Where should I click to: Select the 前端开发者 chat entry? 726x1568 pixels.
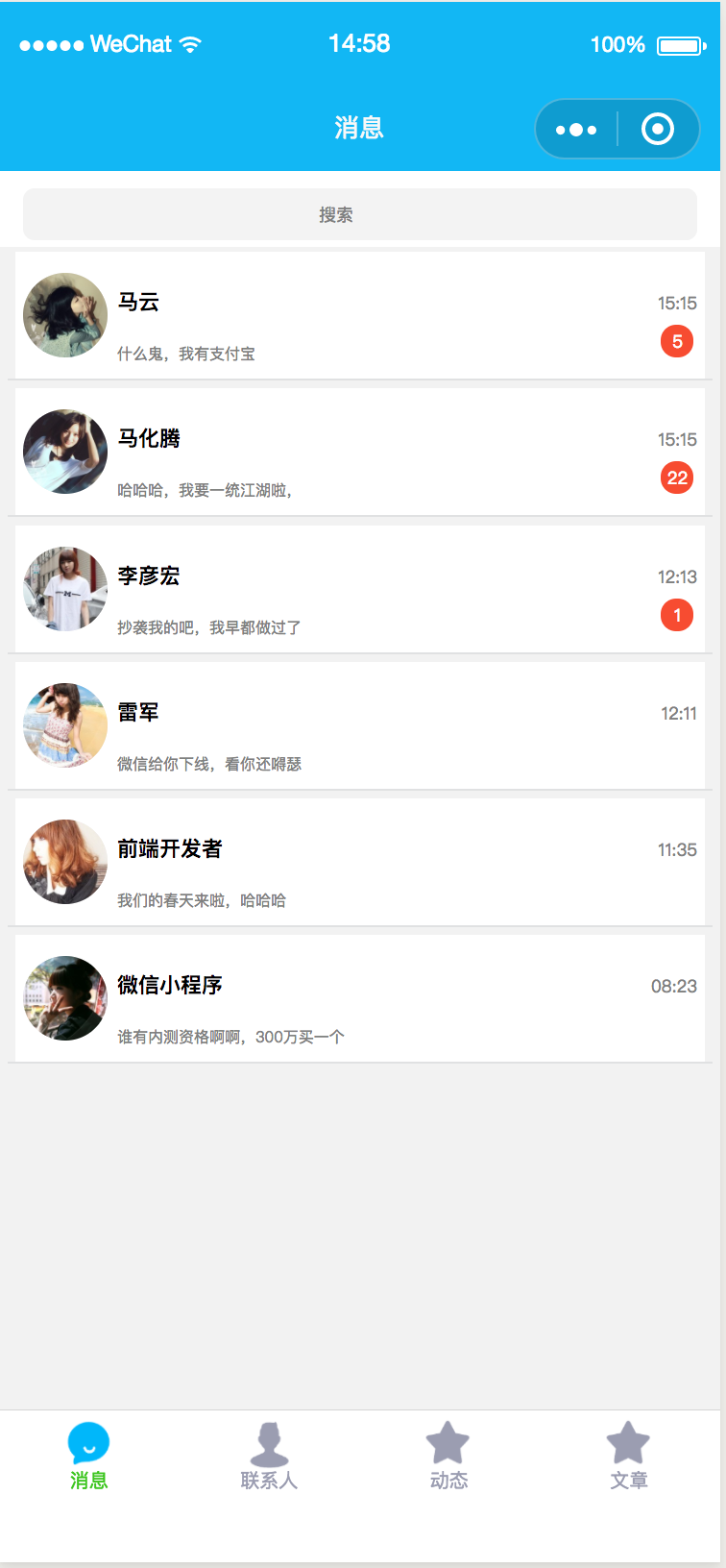363,862
